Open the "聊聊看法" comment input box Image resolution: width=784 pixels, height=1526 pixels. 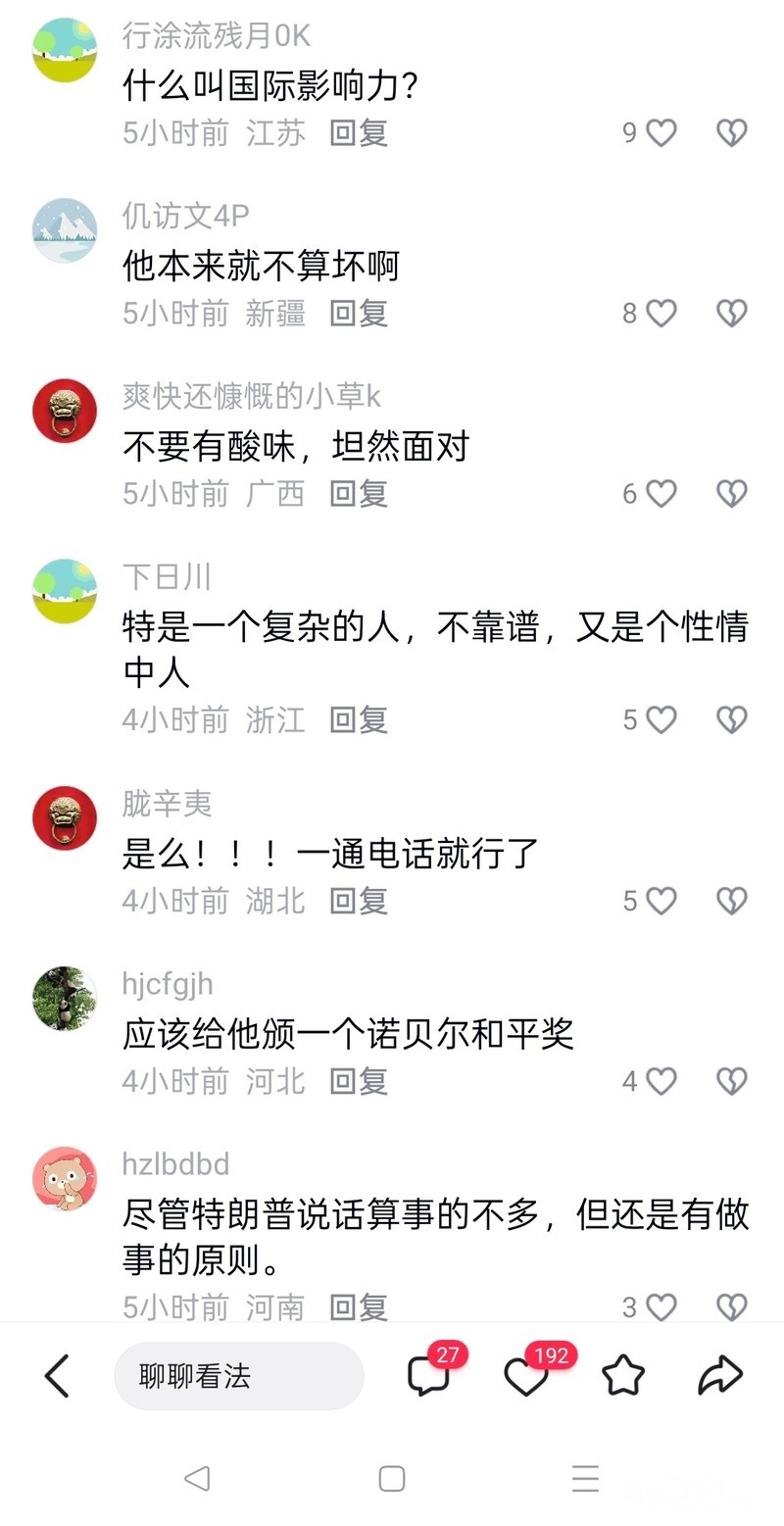point(239,1376)
